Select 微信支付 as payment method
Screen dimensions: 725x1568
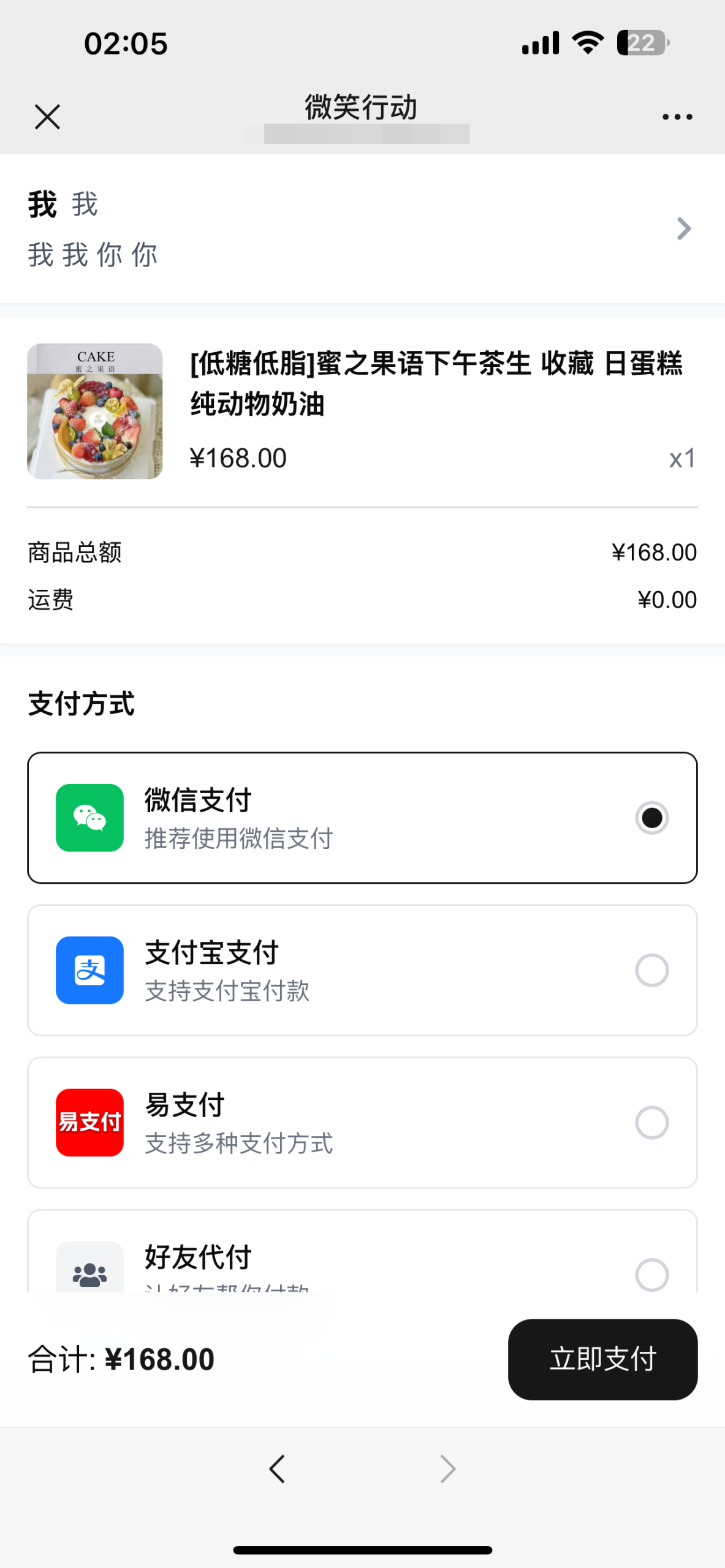(362, 817)
